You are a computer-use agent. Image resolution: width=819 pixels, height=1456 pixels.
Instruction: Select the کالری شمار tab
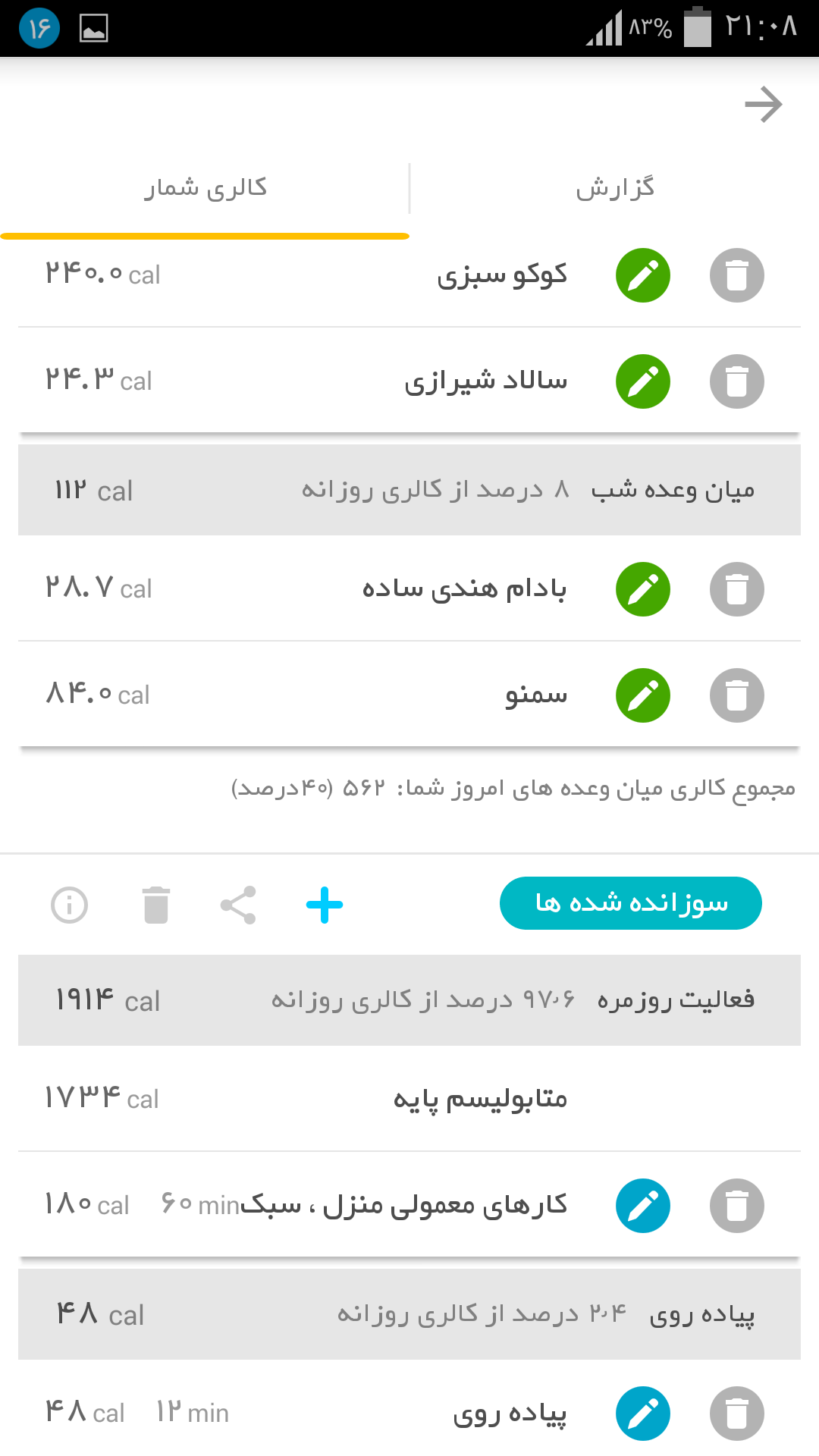(205, 188)
